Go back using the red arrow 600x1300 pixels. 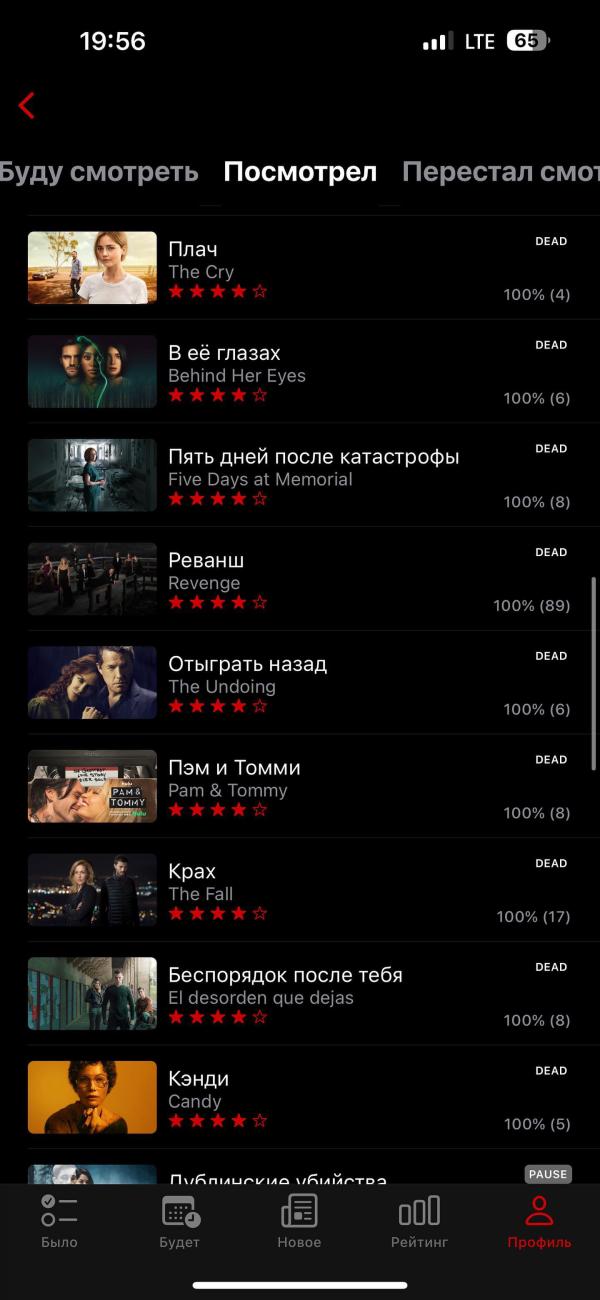[x=27, y=105]
